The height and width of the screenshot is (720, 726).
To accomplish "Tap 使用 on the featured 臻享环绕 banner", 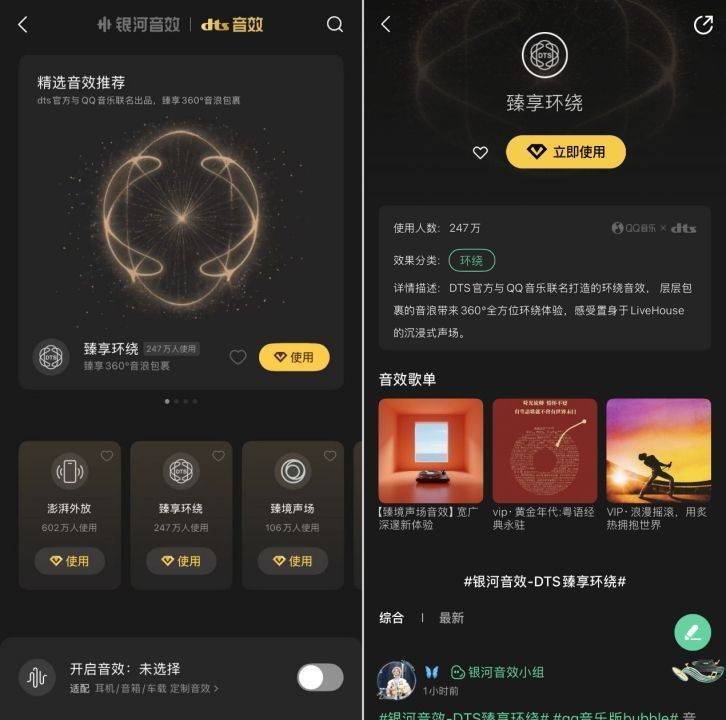I will click(294, 357).
